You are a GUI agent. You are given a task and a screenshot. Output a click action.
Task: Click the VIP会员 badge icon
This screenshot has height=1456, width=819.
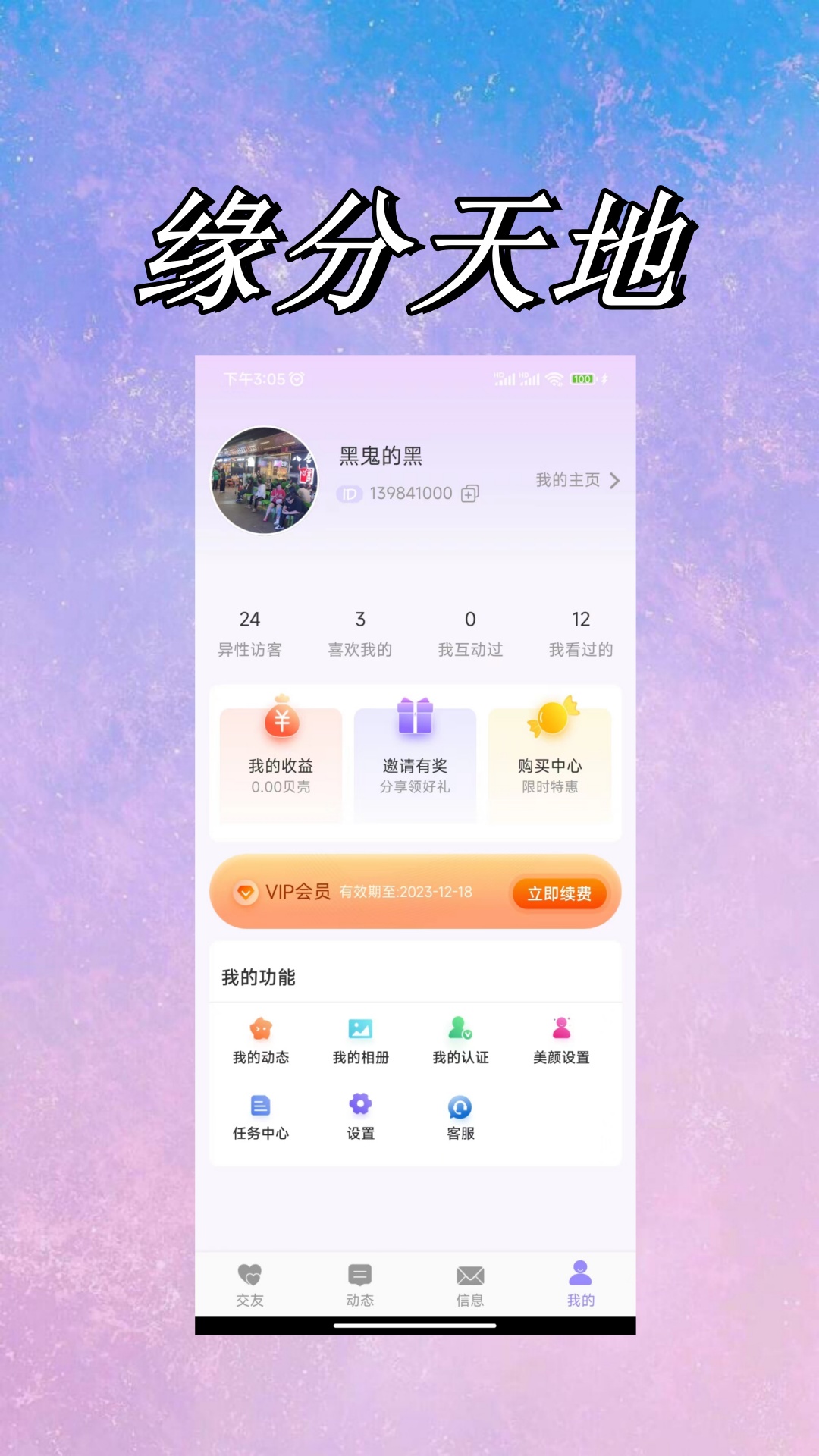(248, 893)
